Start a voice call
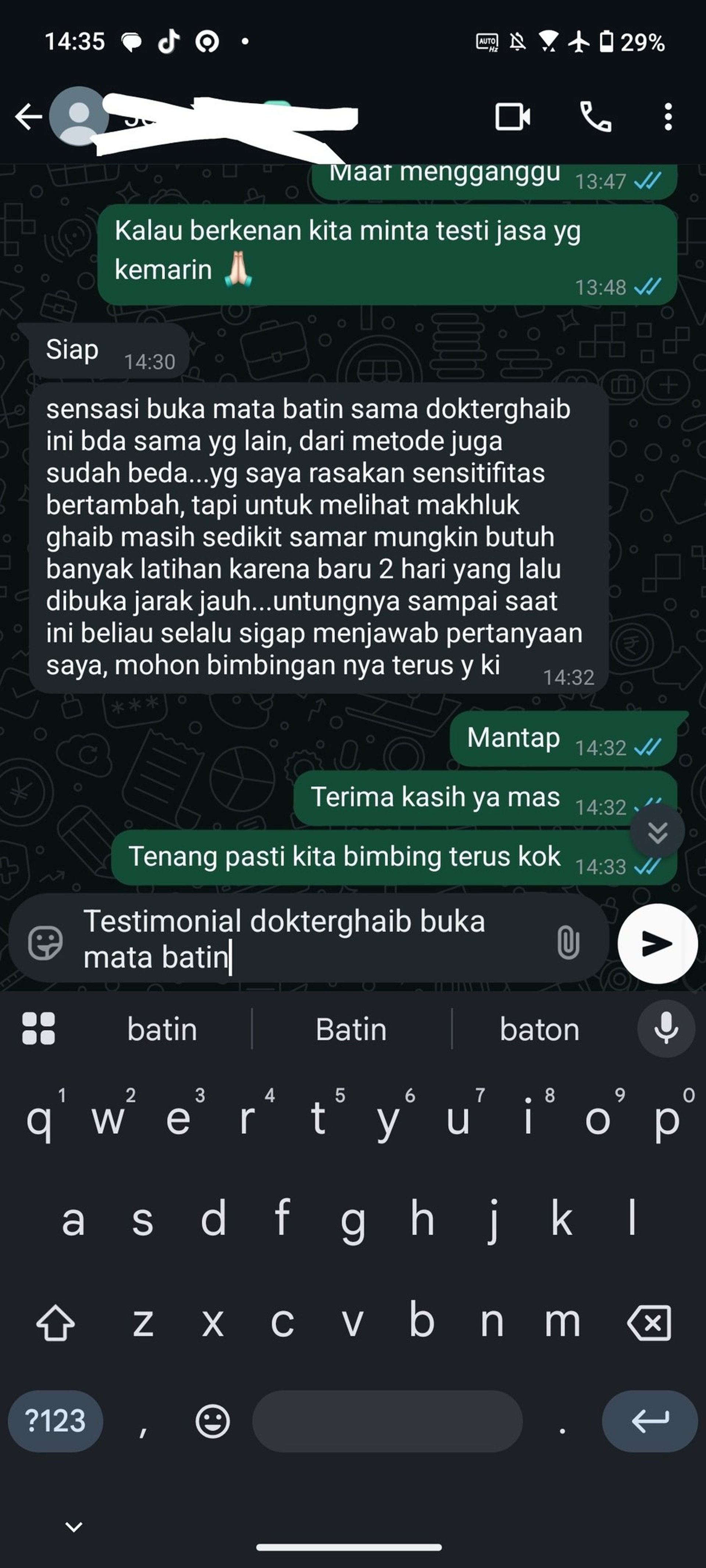The height and width of the screenshot is (1568, 706). click(x=595, y=117)
